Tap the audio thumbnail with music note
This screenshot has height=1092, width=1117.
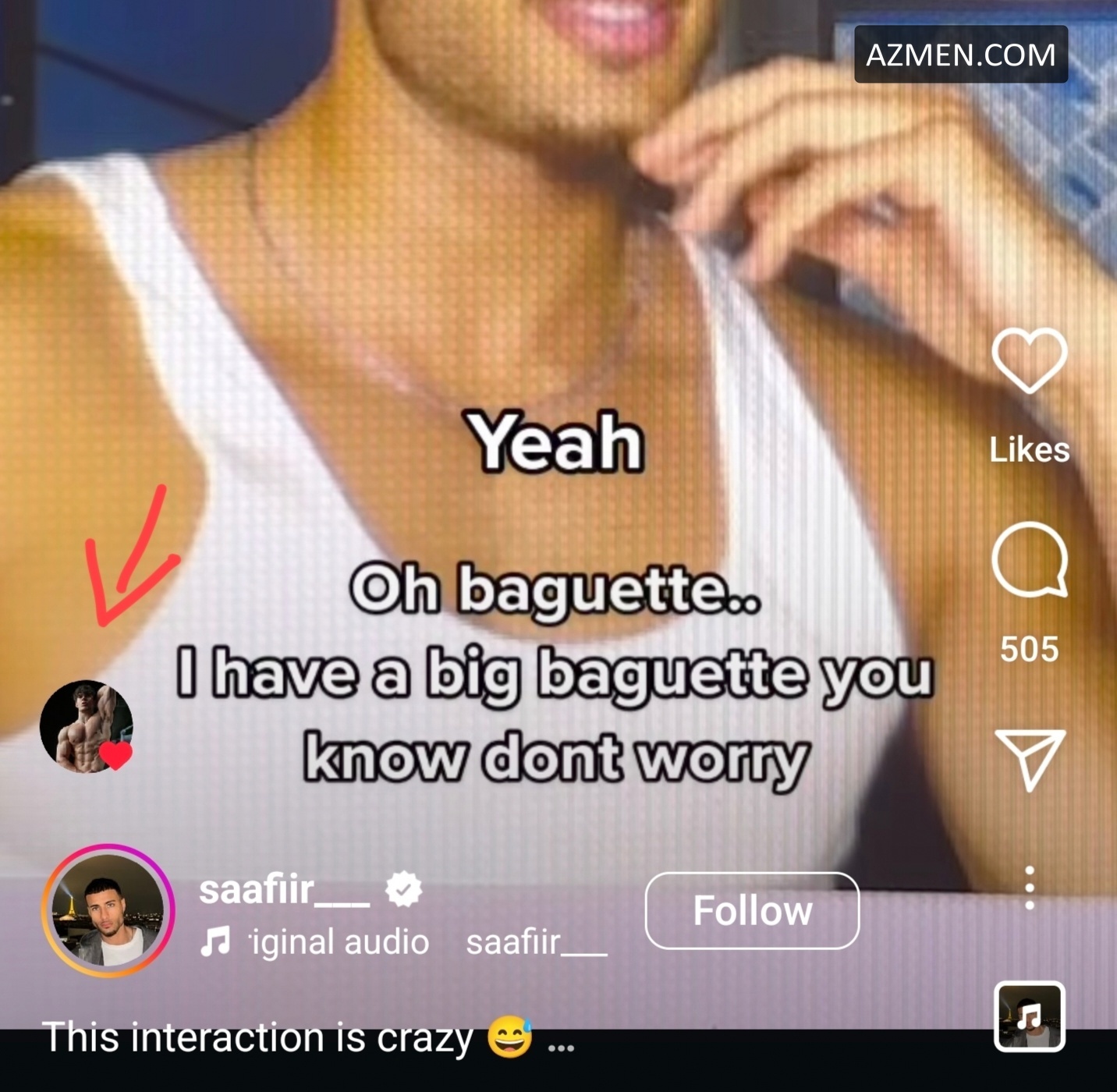pos(1029,1016)
